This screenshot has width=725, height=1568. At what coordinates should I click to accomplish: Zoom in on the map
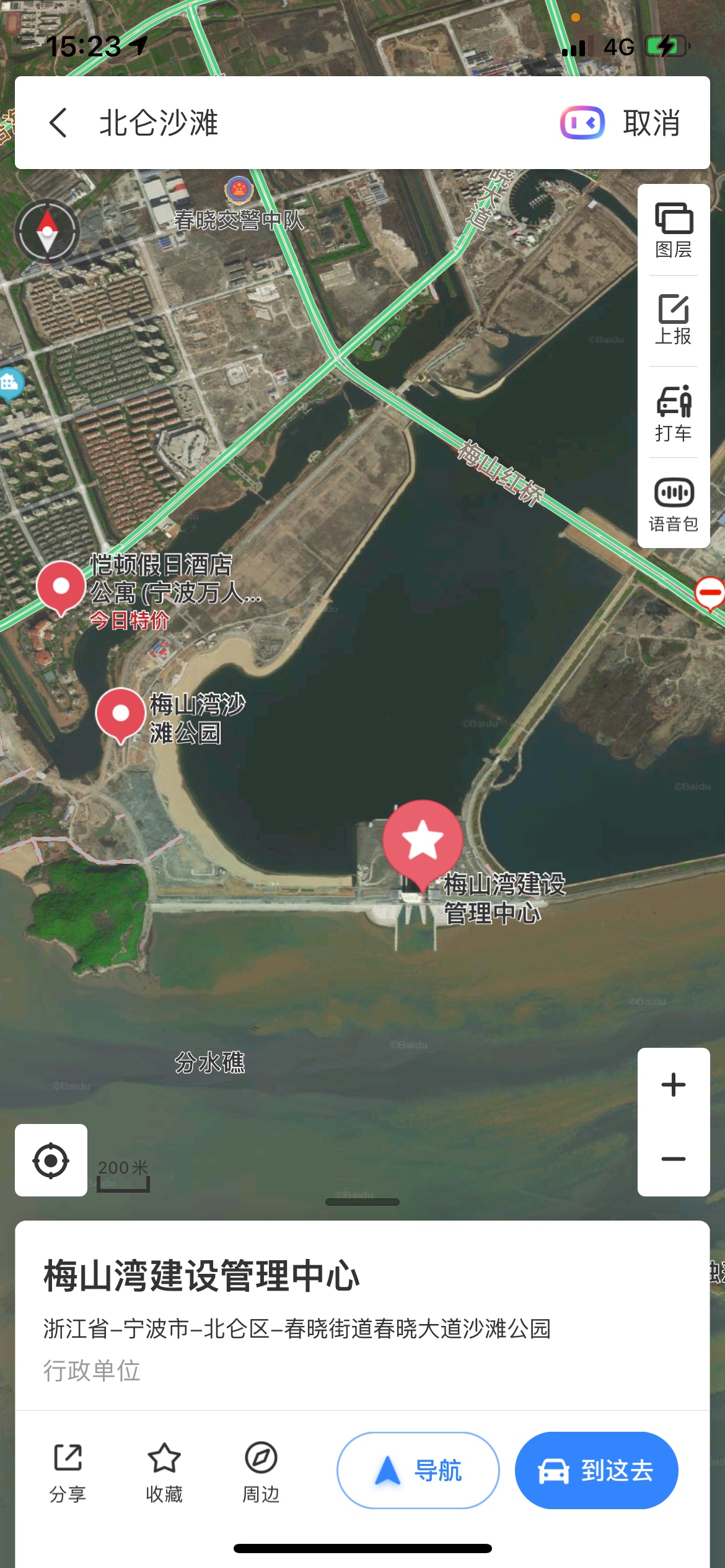click(674, 1085)
